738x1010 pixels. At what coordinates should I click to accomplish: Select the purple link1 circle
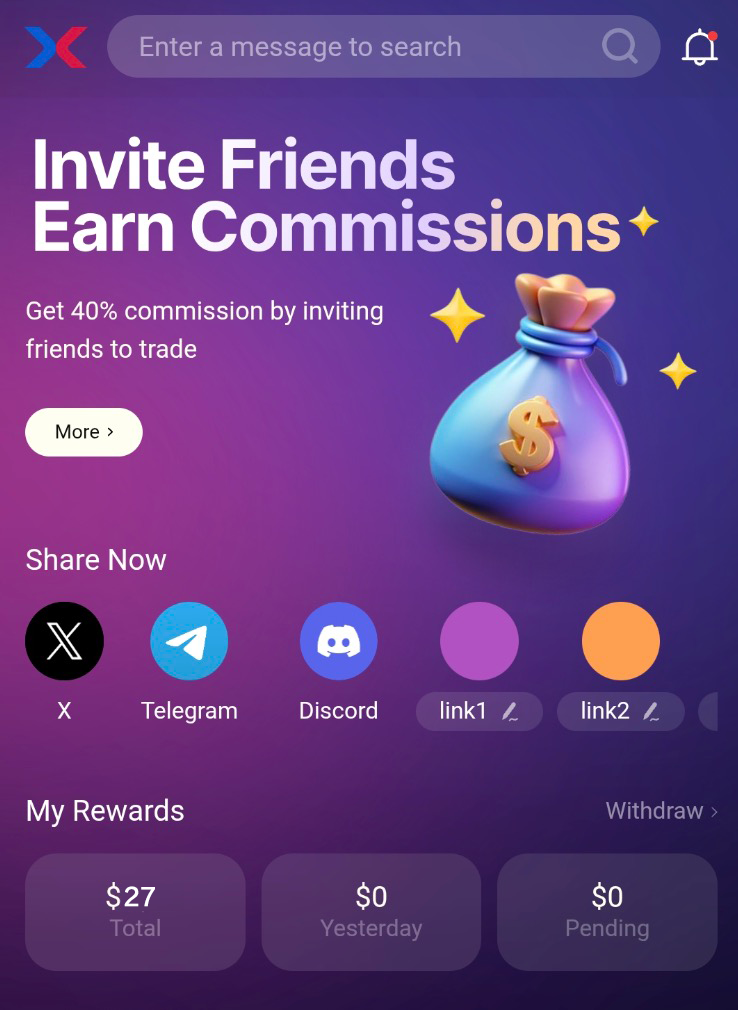(480, 641)
